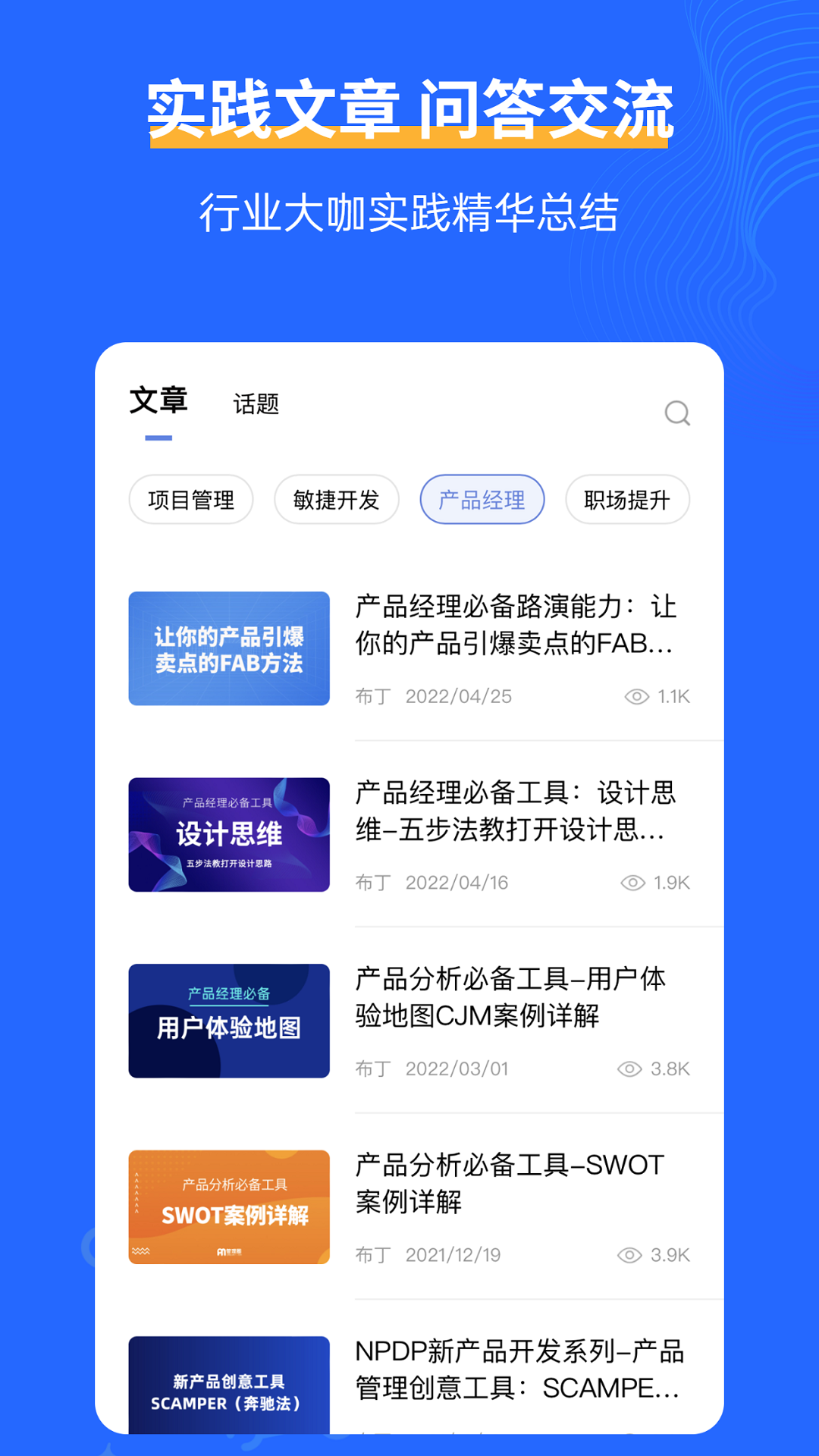Image resolution: width=819 pixels, height=1456 pixels.
Task: Tap the search magnifier icon
Action: 677,413
